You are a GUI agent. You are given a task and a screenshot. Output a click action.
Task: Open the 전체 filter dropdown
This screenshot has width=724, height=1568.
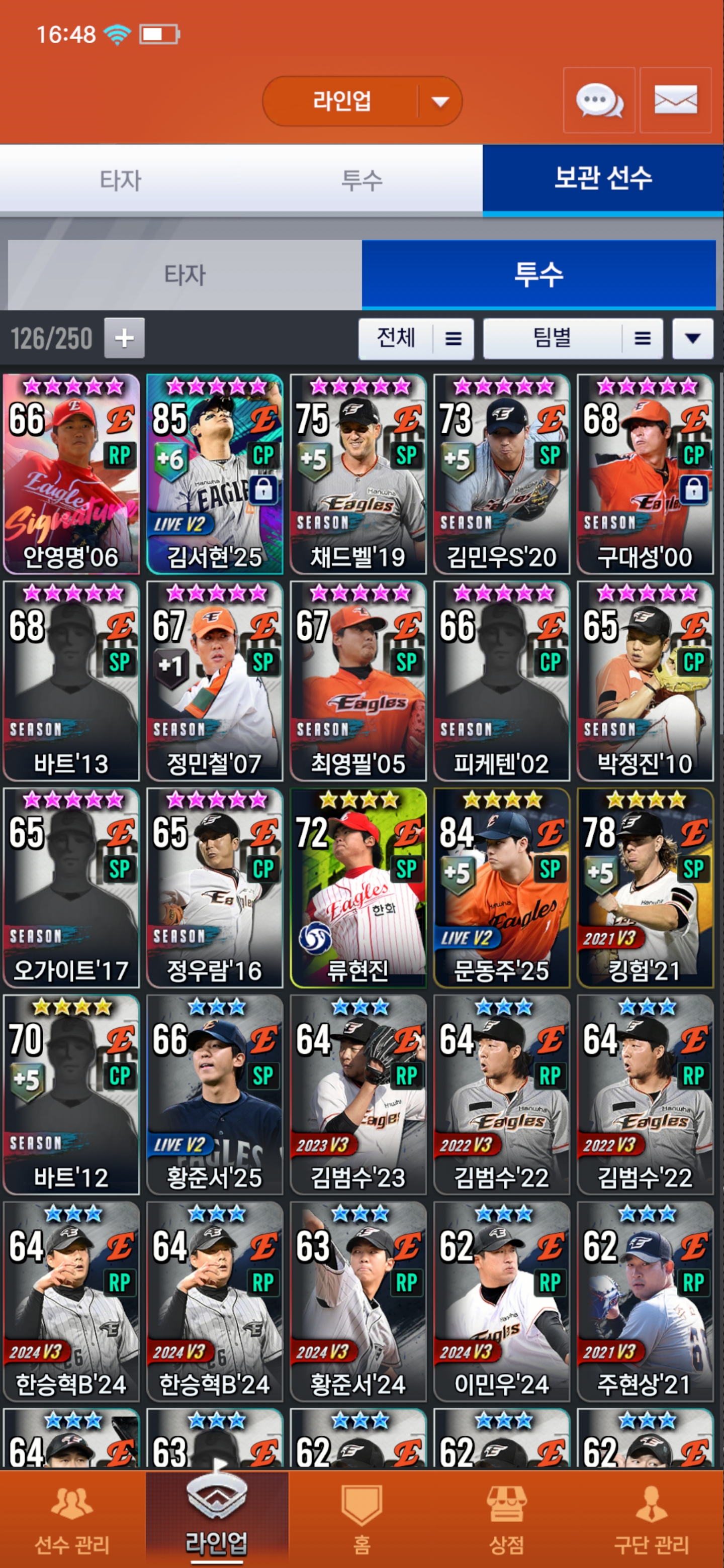[x=416, y=338]
